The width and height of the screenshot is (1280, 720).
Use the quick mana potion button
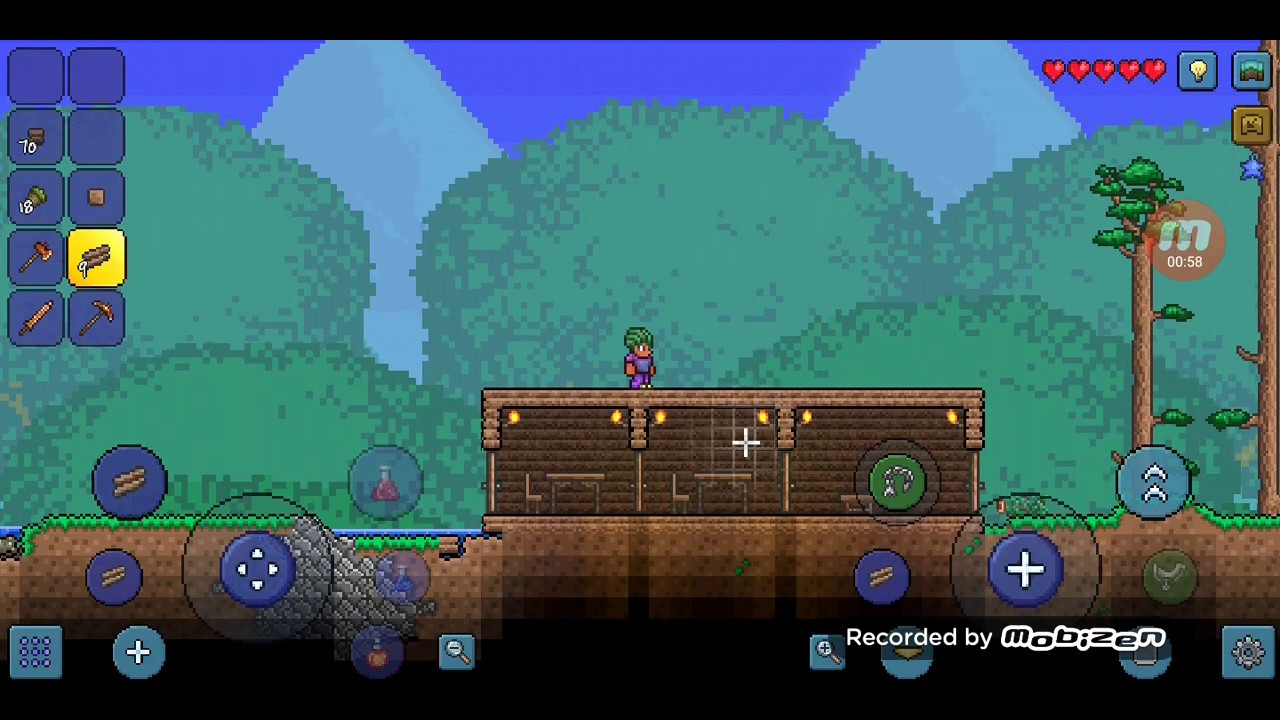pyautogui.click(x=401, y=577)
